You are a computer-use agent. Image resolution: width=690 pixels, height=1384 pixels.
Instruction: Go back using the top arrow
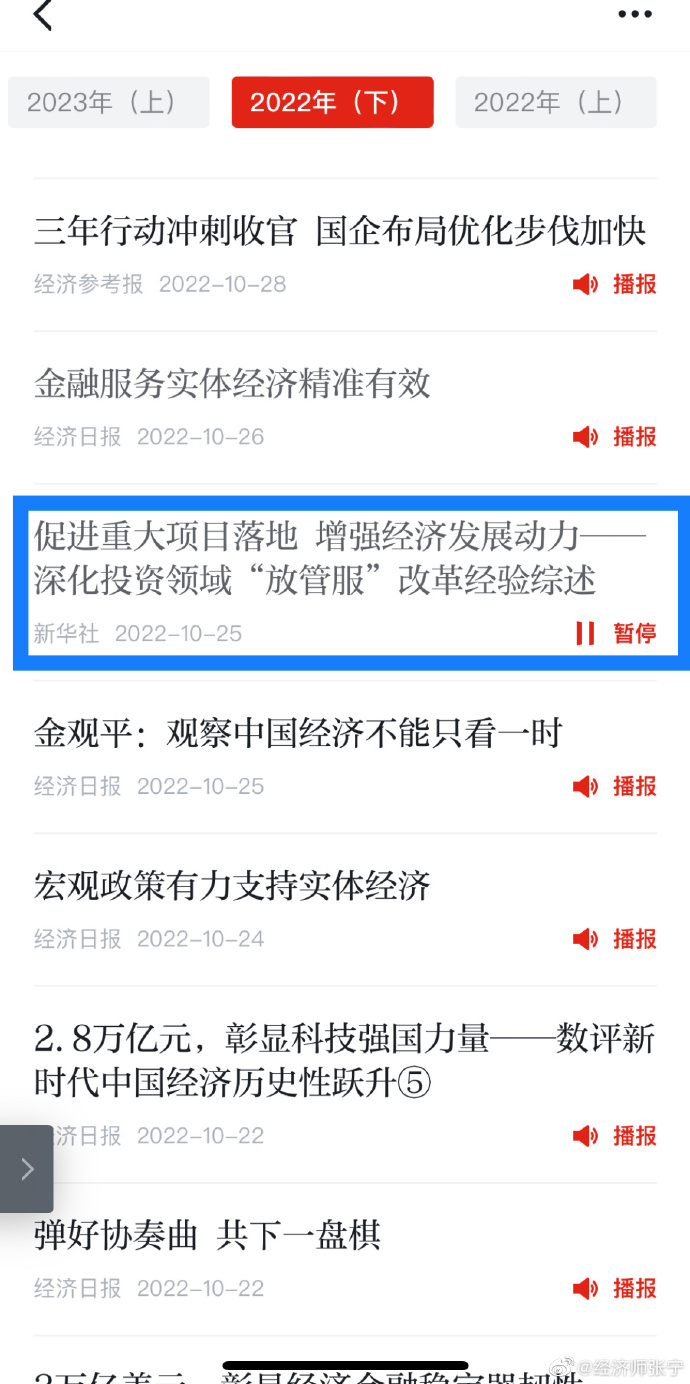coord(42,16)
